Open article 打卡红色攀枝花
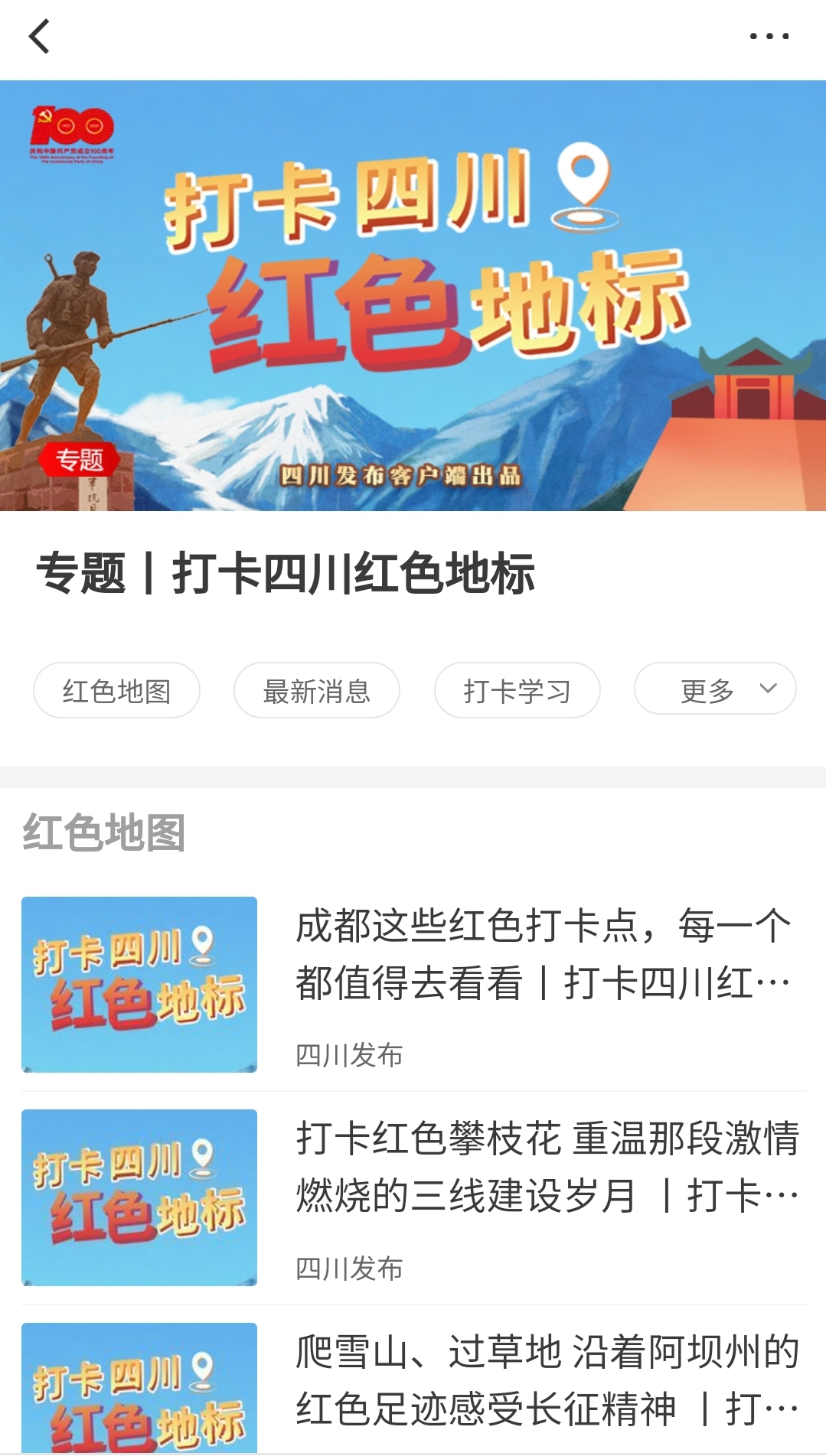Viewport: 826px width, 1456px height. click(x=547, y=1167)
